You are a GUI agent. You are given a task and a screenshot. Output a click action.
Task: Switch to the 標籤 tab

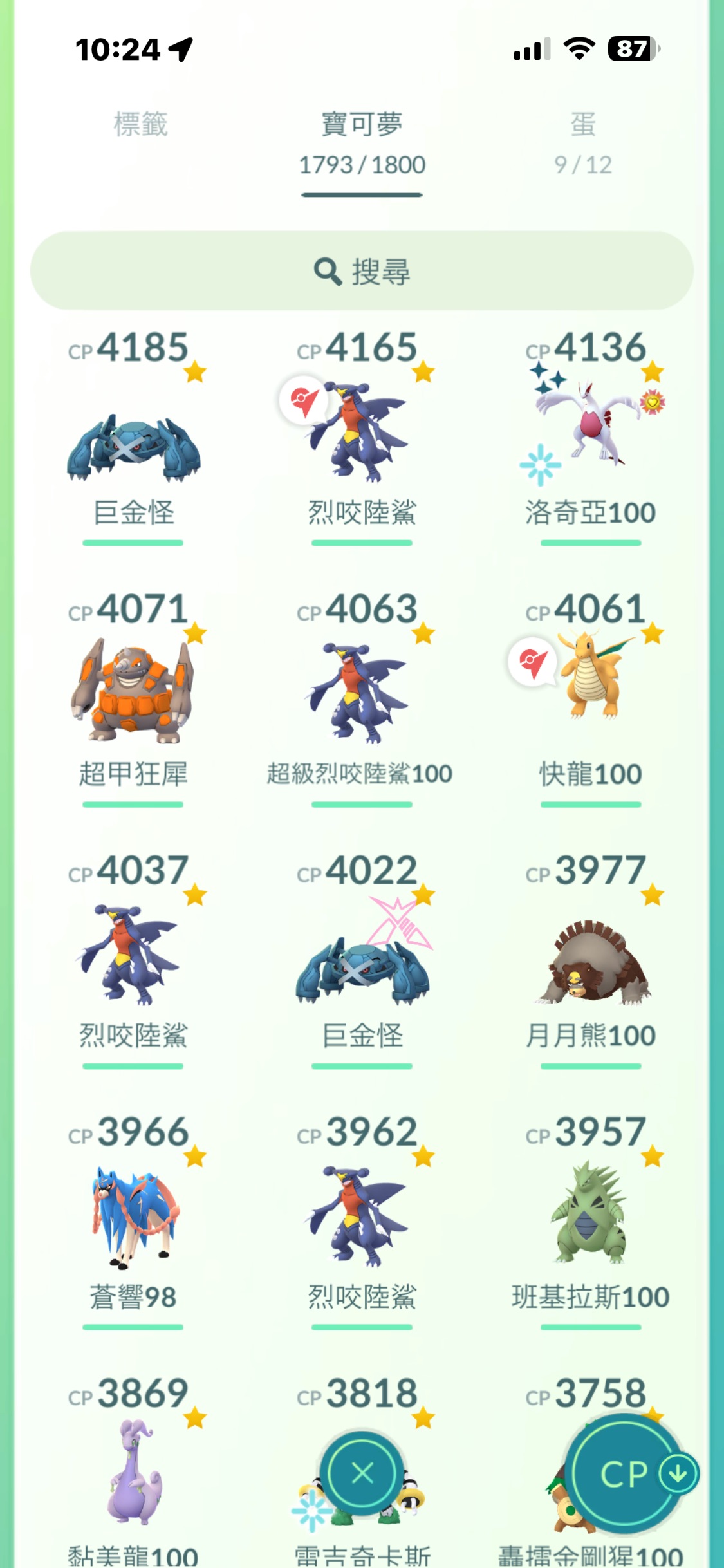pyautogui.click(x=140, y=125)
